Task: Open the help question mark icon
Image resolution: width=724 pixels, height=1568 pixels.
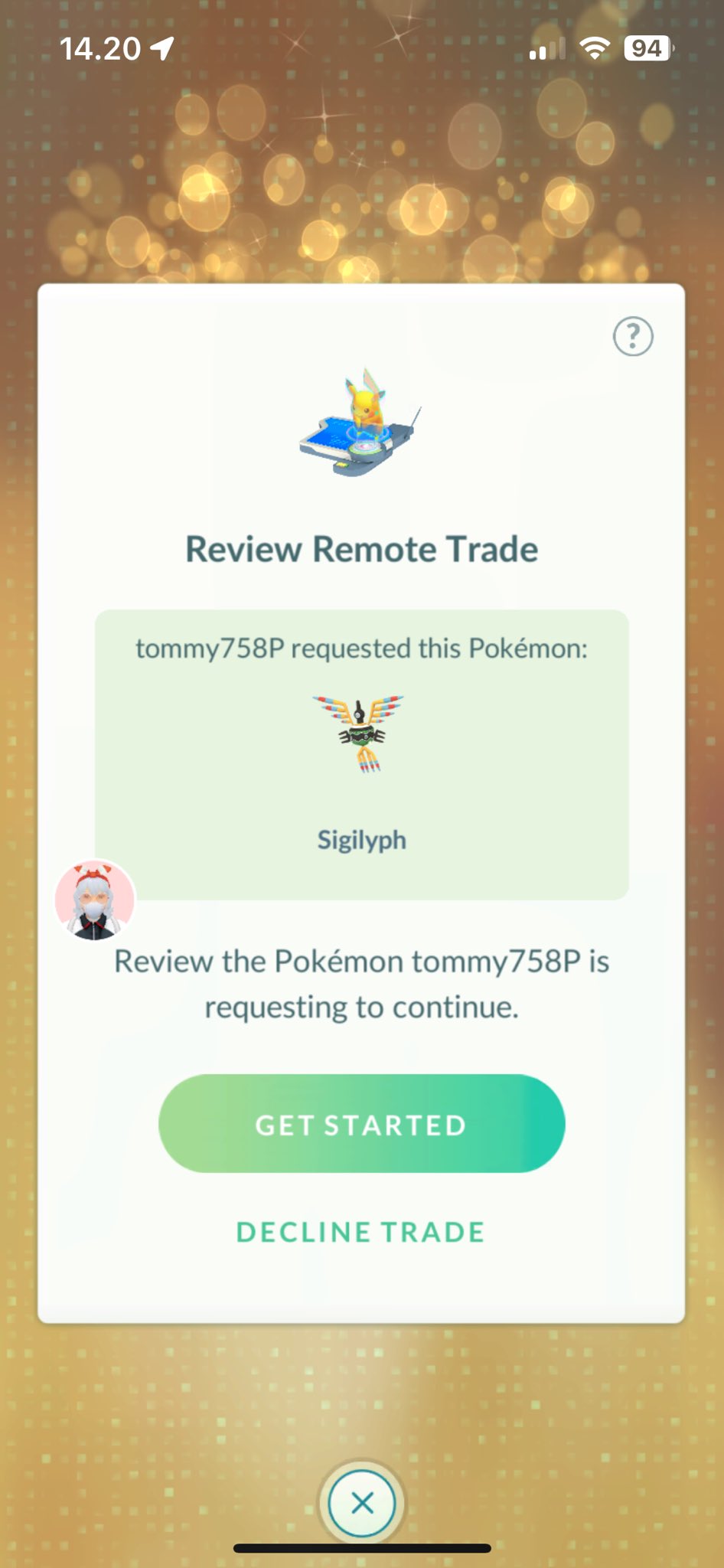Action: coord(633,336)
